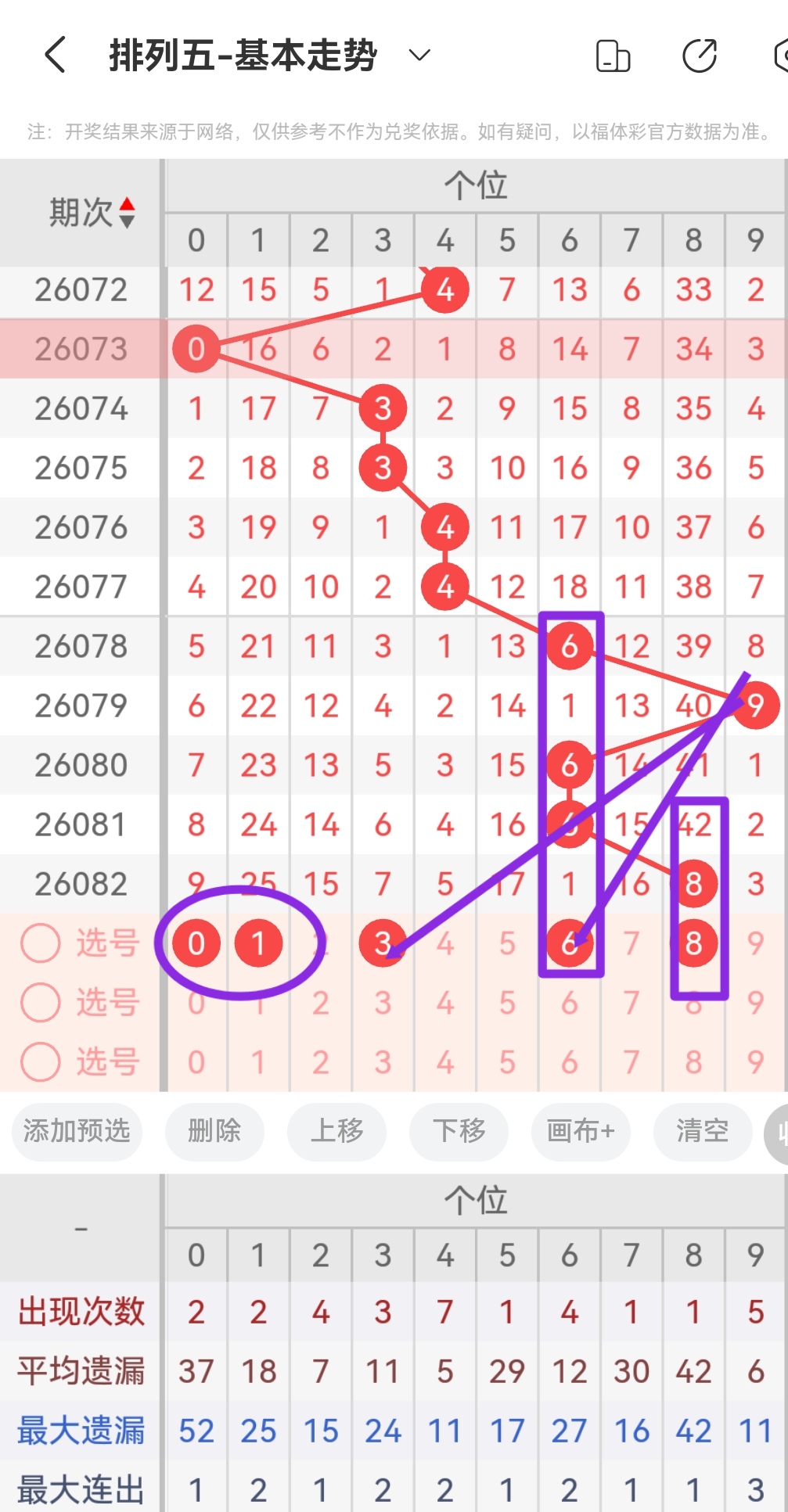Deselect the red number 6 in first 选号 row
The height and width of the screenshot is (1512, 788).
[x=570, y=943]
